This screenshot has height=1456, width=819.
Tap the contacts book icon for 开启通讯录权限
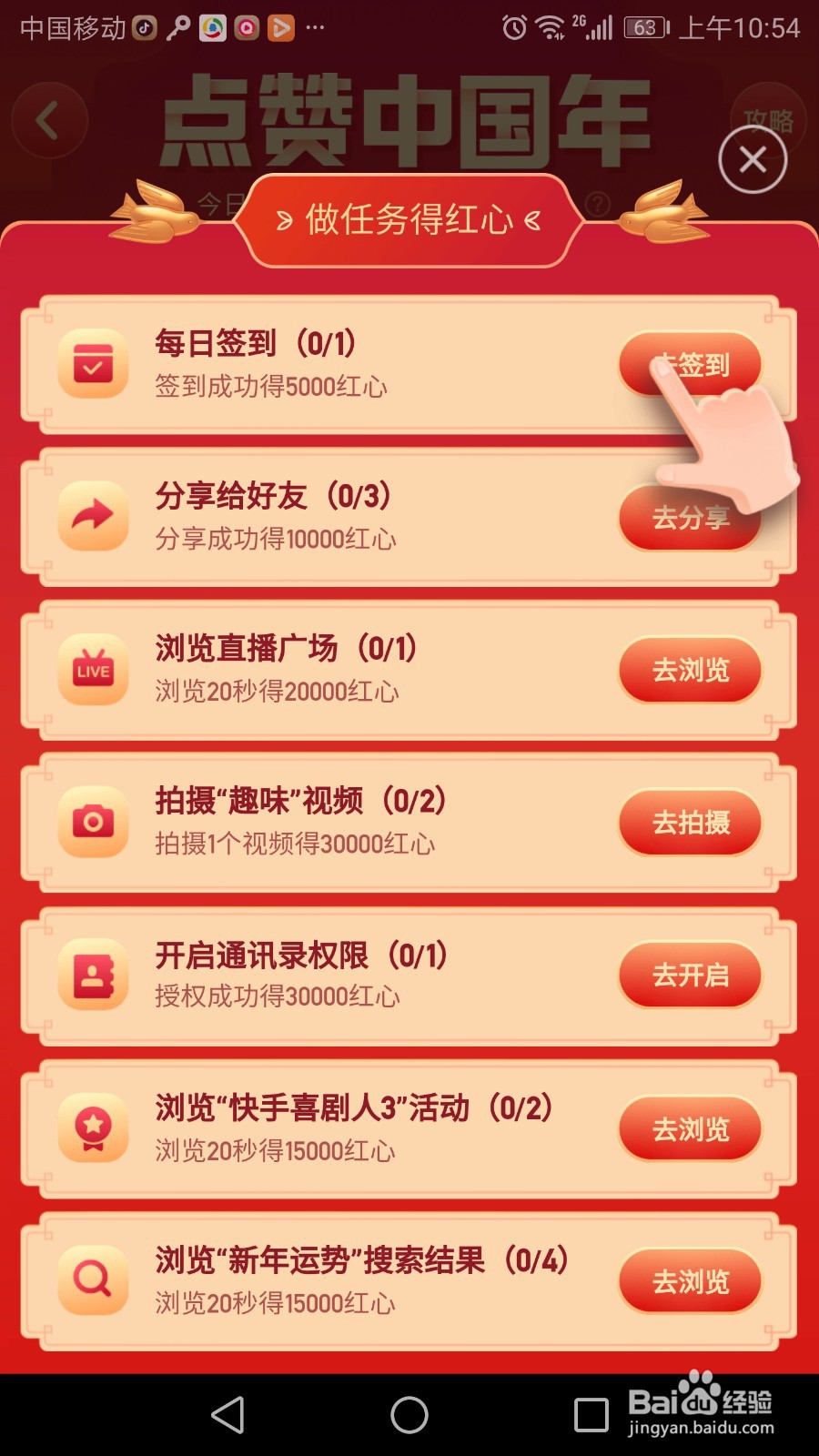point(92,976)
